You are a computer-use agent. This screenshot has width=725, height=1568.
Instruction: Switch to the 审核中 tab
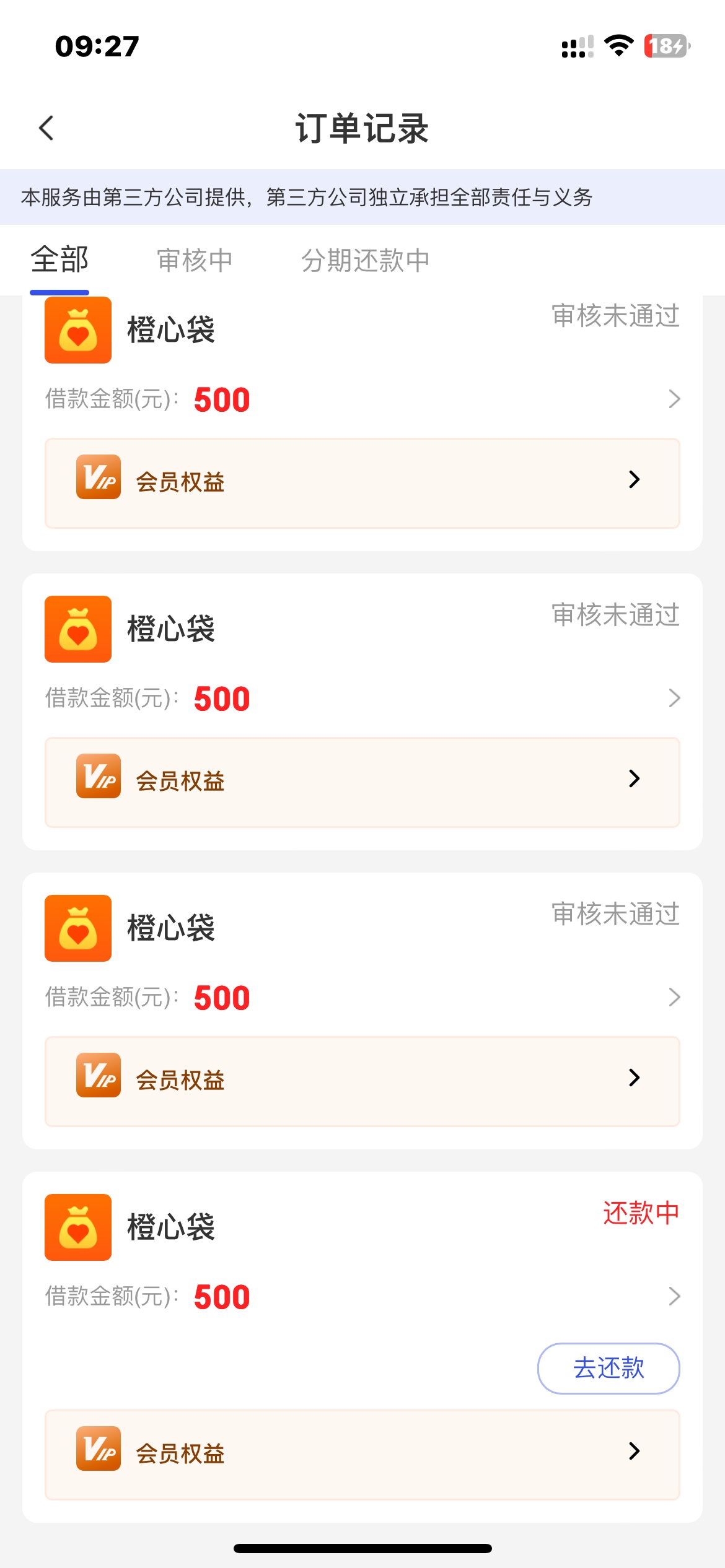[195, 260]
